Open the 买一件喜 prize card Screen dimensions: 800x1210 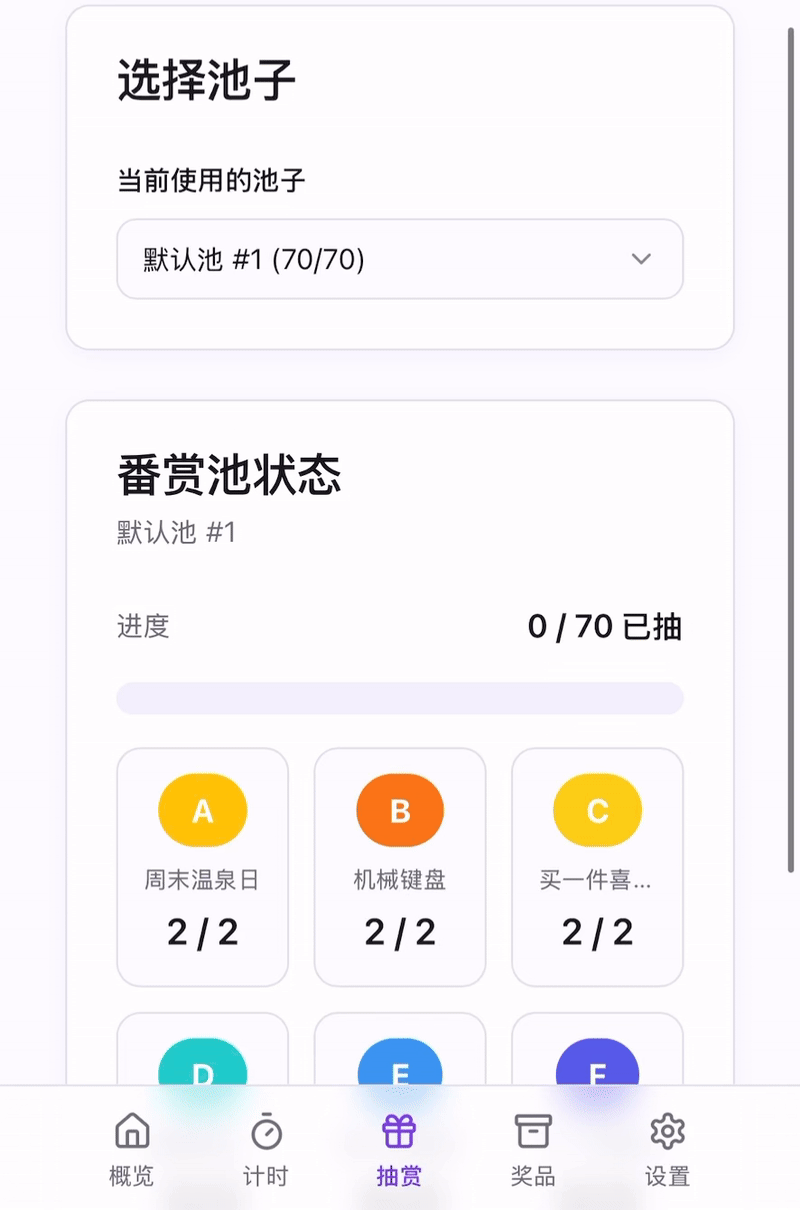tap(597, 868)
